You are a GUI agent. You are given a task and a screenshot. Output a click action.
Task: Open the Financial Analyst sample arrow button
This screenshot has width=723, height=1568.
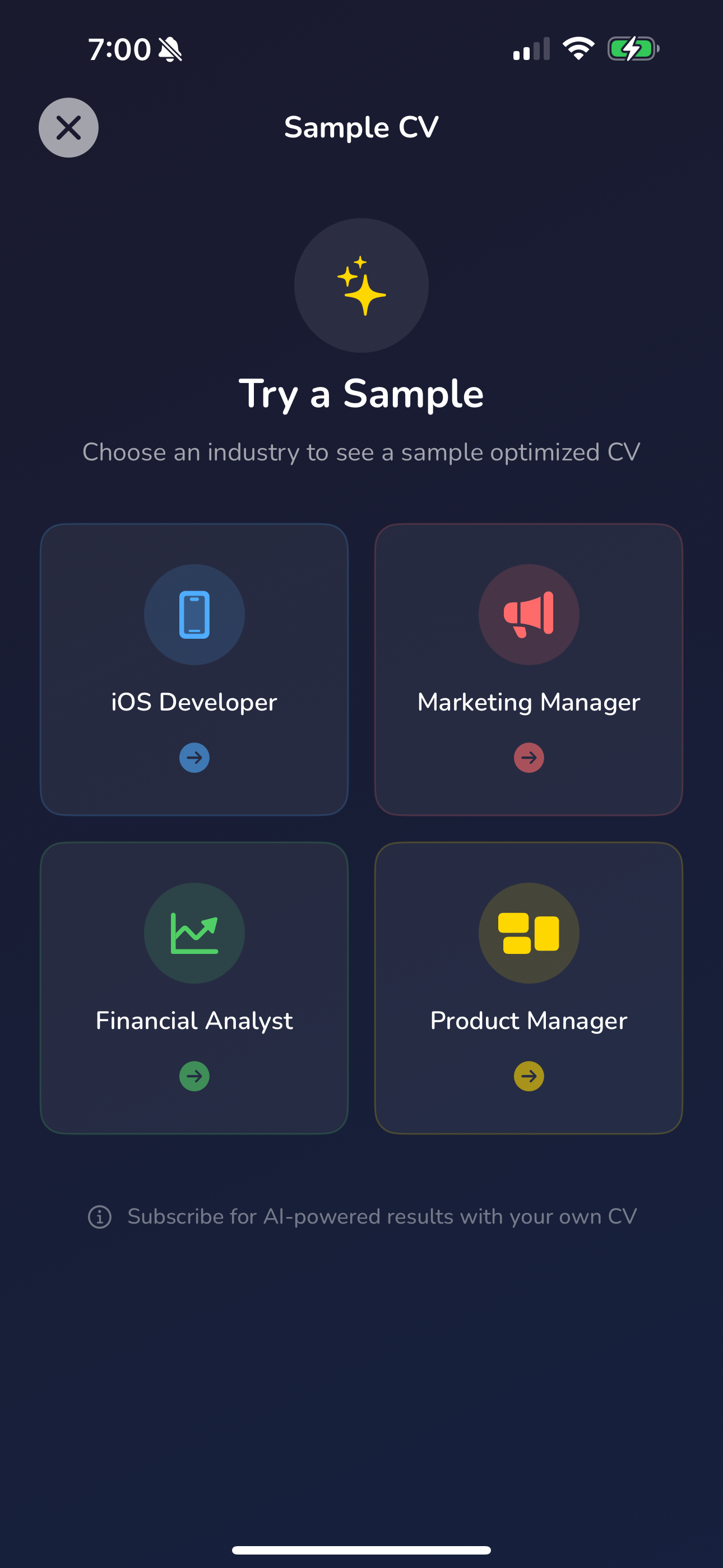point(193,1076)
